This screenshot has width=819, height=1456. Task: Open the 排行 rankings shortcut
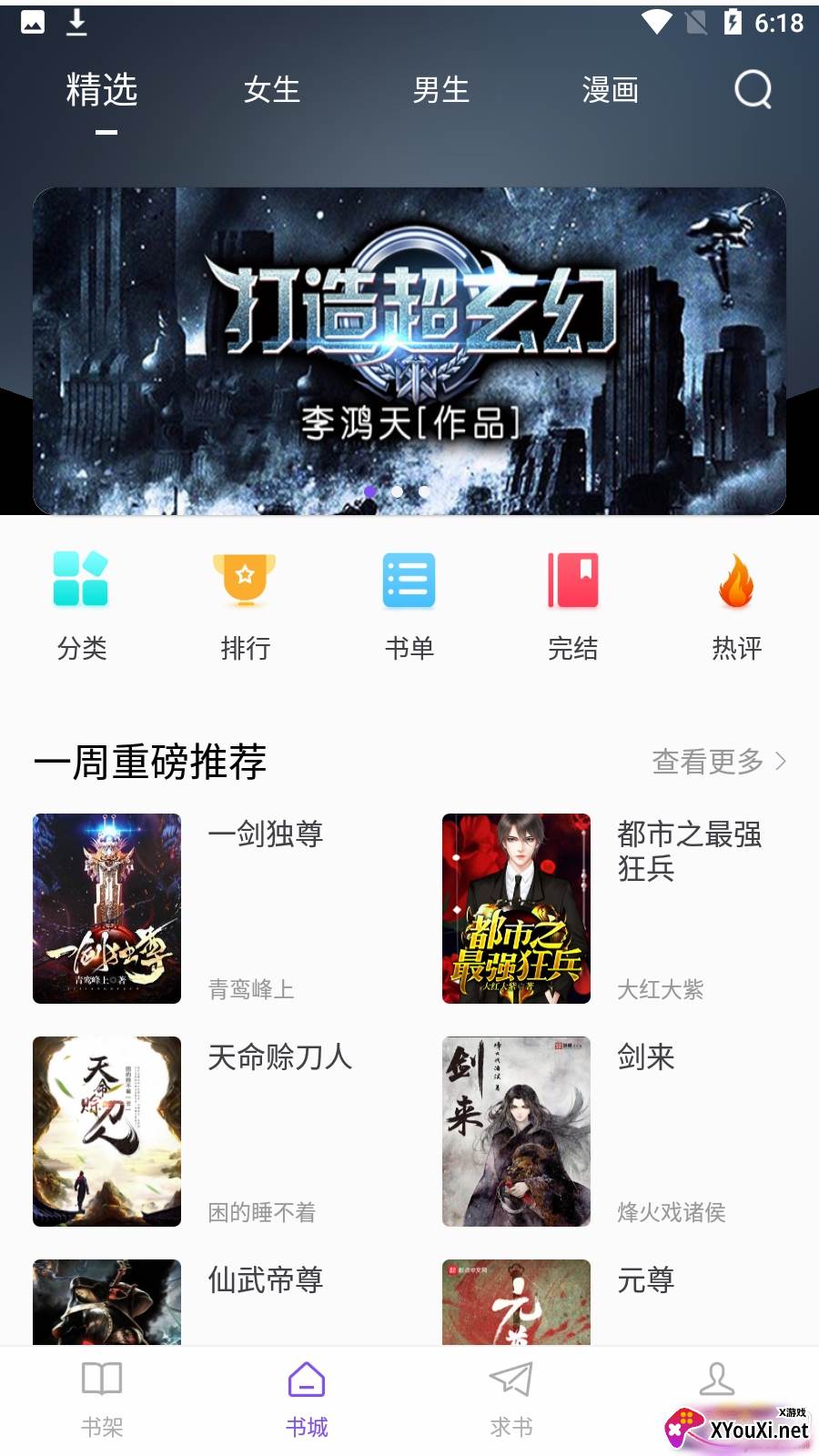click(246, 605)
